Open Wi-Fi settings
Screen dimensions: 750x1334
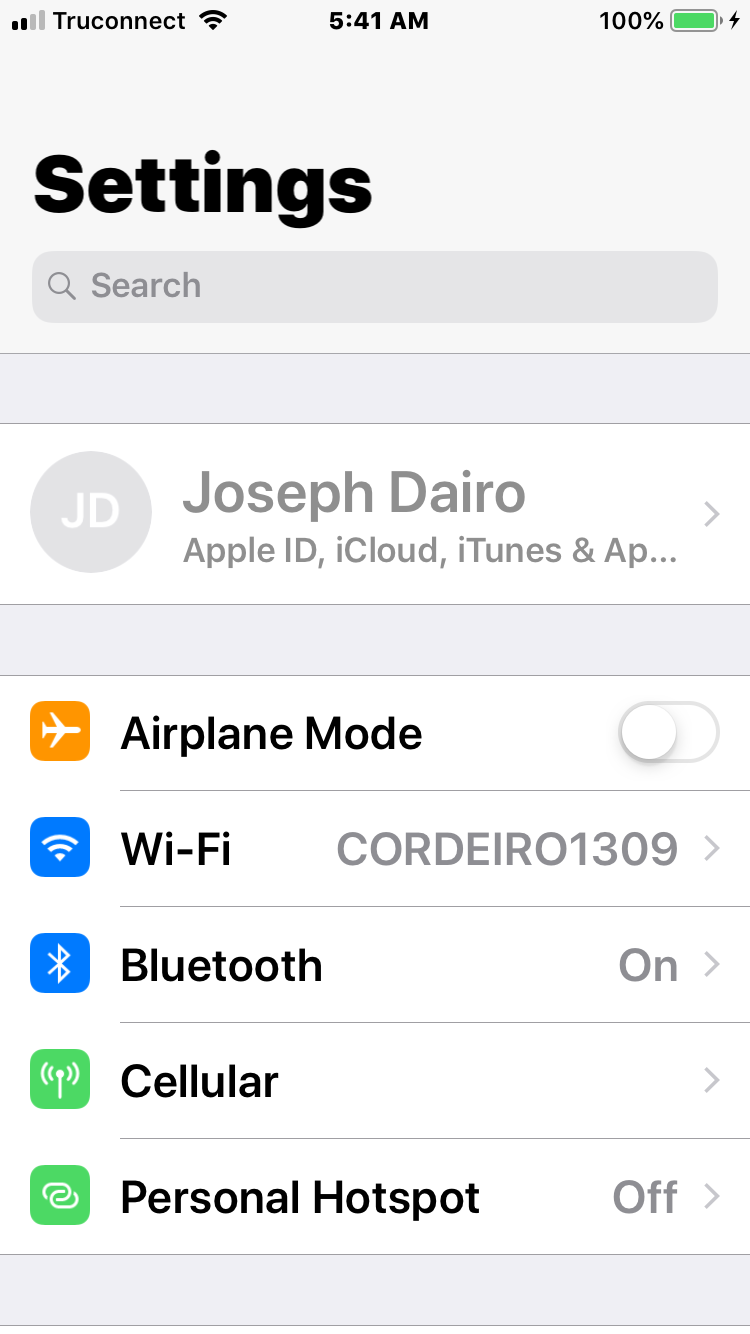click(374, 849)
